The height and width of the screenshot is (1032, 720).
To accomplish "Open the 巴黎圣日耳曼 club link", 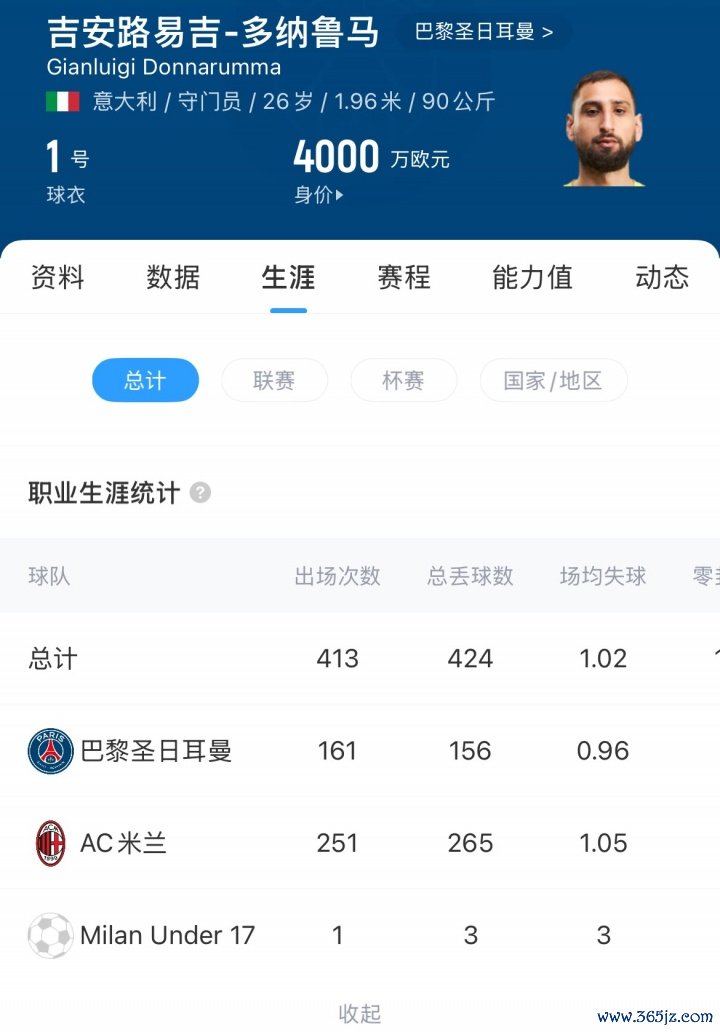I will click(x=484, y=32).
